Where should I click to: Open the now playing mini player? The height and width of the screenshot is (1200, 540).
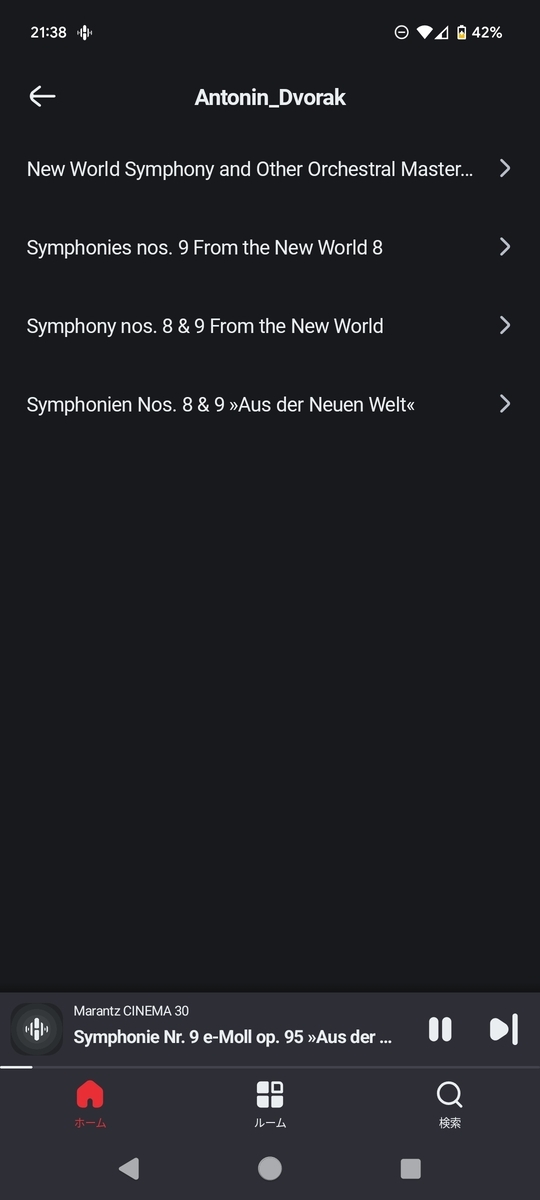(232, 1029)
